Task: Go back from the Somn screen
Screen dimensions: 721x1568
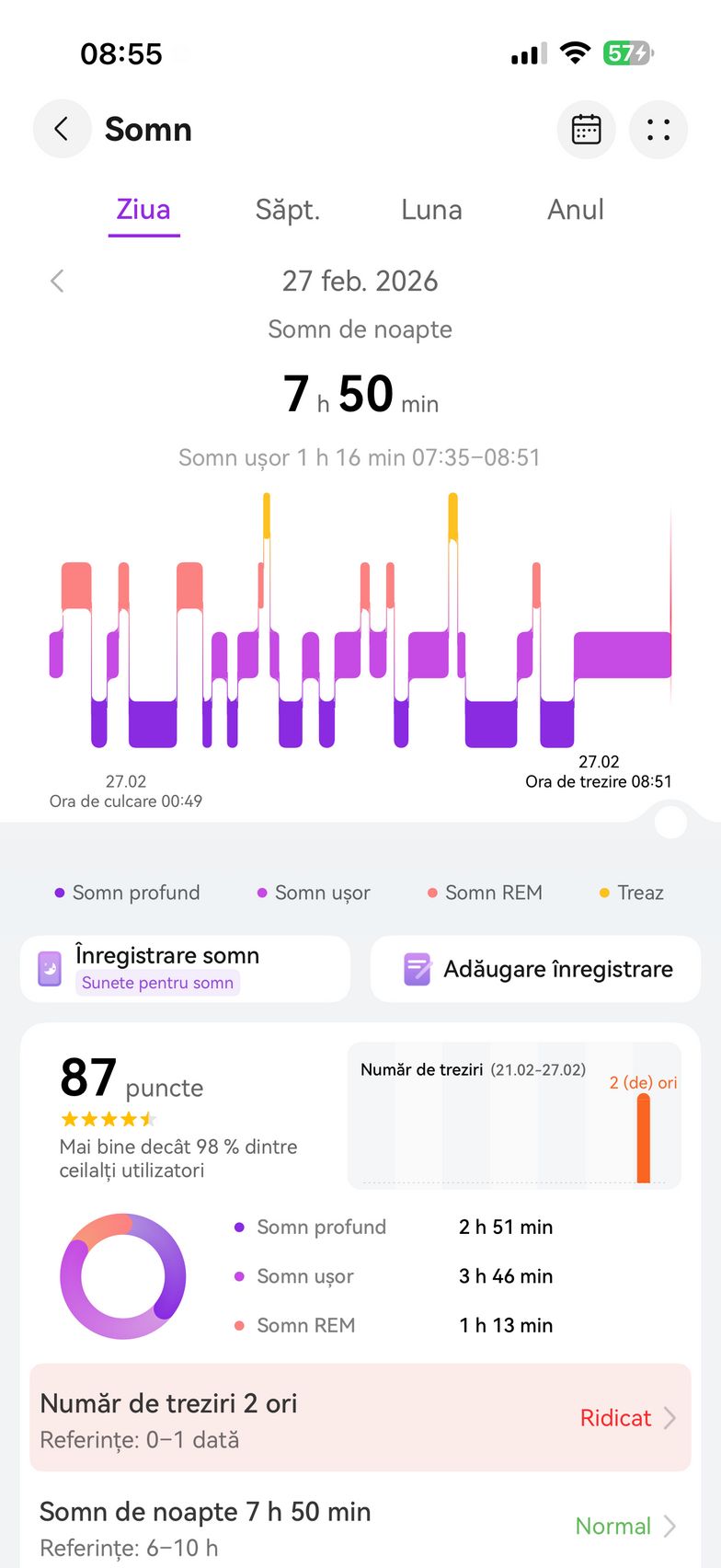Action: tap(62, 129)
